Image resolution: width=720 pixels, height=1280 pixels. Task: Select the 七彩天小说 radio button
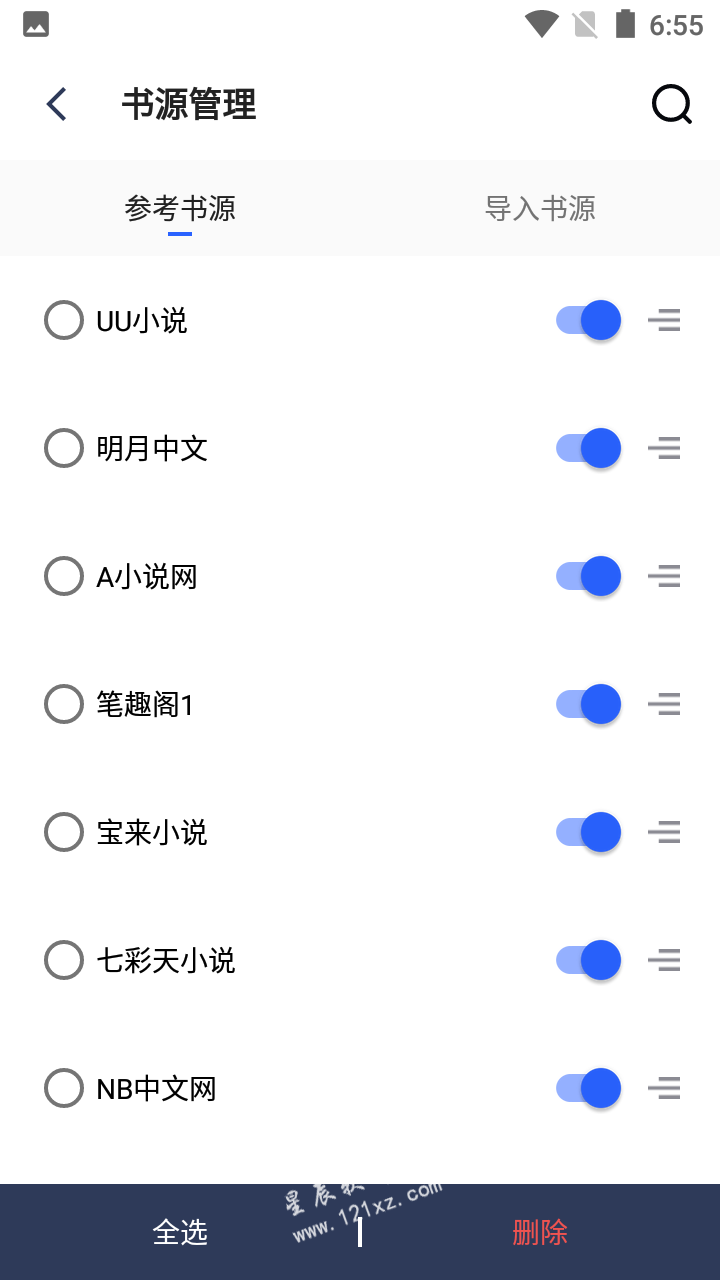coord(64,960)
